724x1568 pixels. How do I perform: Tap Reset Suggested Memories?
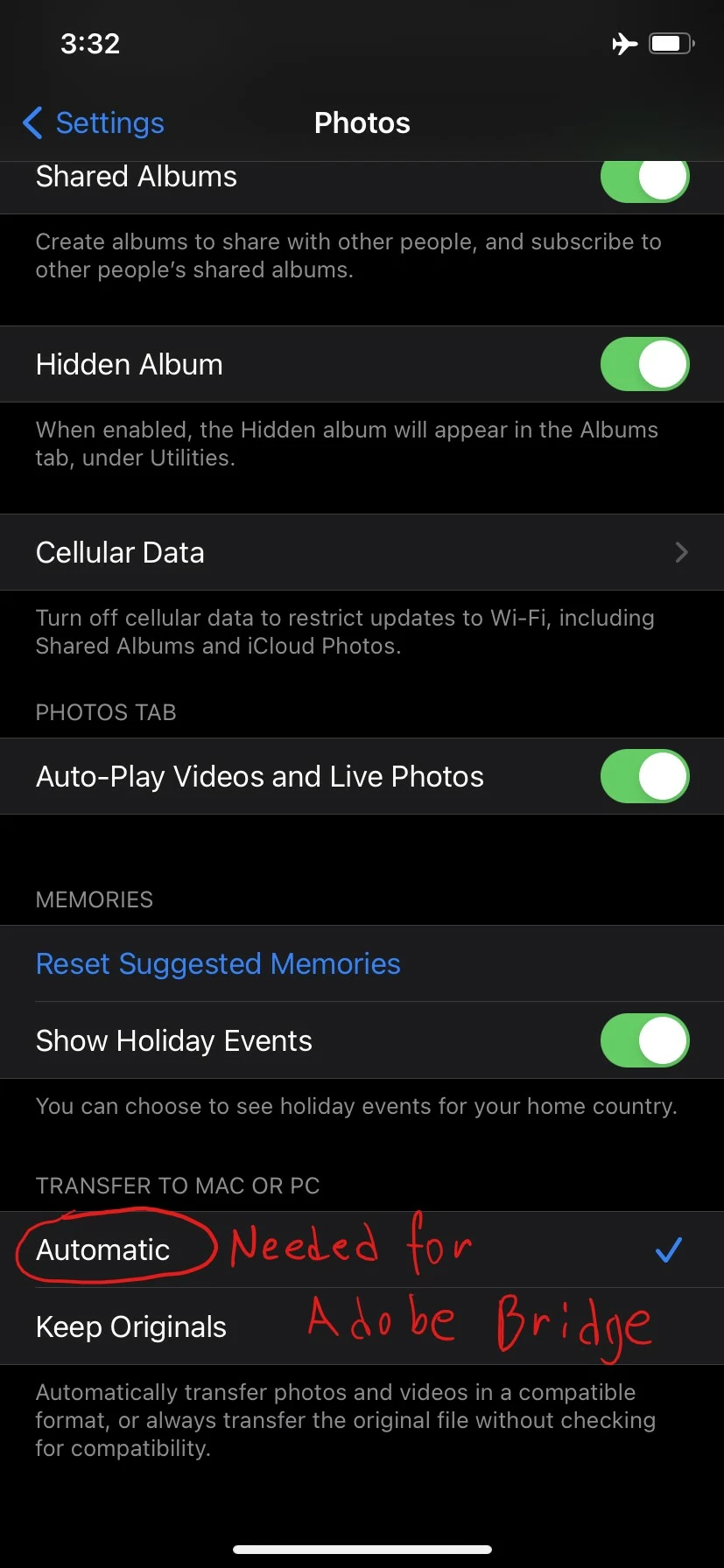tap(218, 963)
